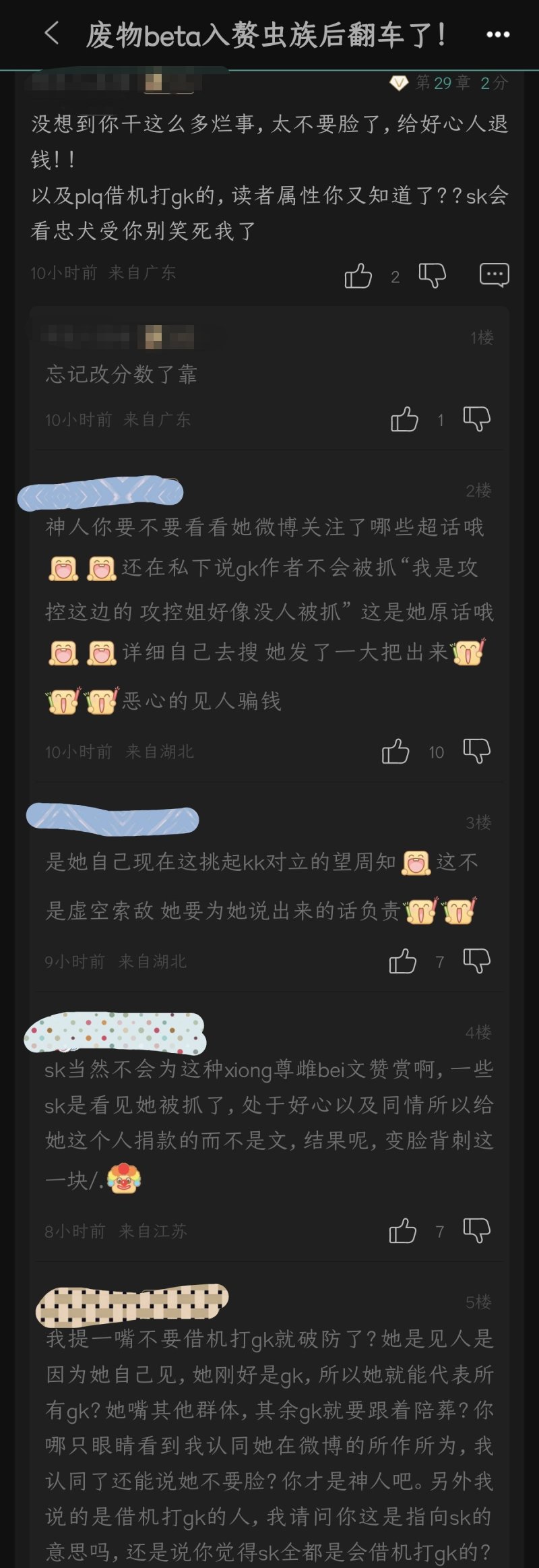Dislike the 3楼 reply posted 9小时前
Viewport: 539px width, 1568px height.
[476, 961]
